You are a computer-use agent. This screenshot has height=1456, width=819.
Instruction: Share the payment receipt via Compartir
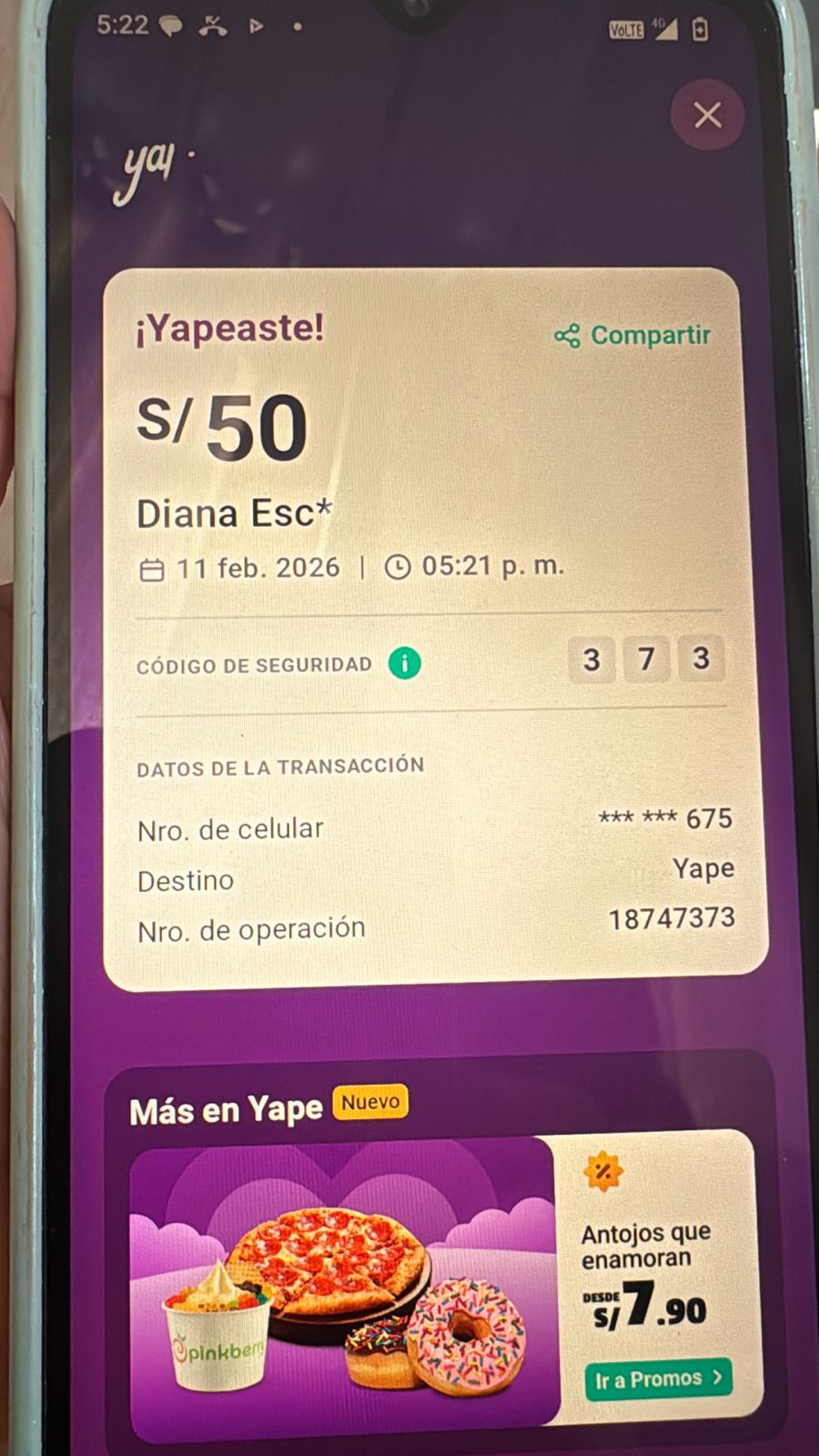click(633, 336)
